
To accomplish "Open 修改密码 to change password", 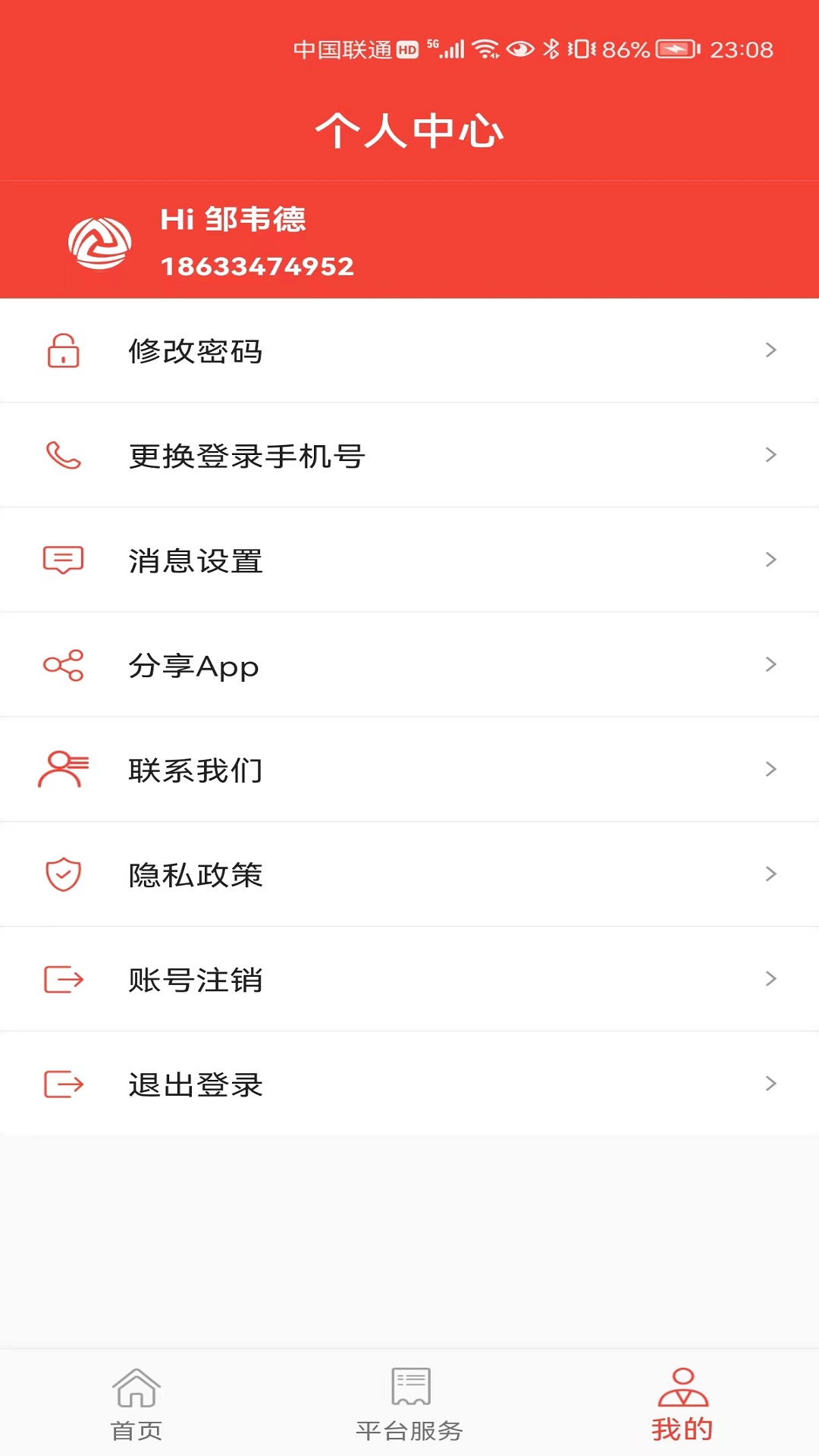I will (x=409, y=350).
